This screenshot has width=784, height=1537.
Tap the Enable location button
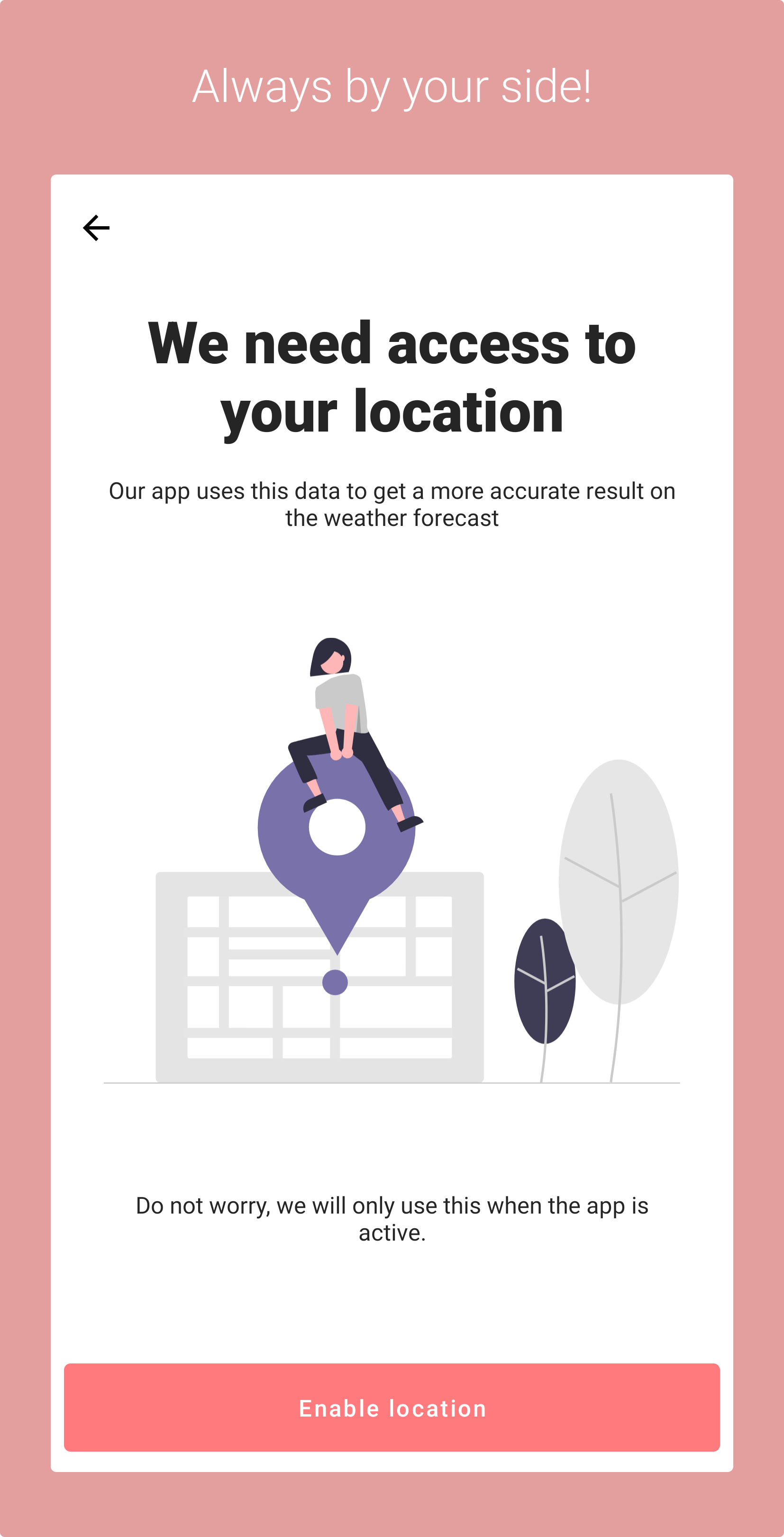point(392,1408)
